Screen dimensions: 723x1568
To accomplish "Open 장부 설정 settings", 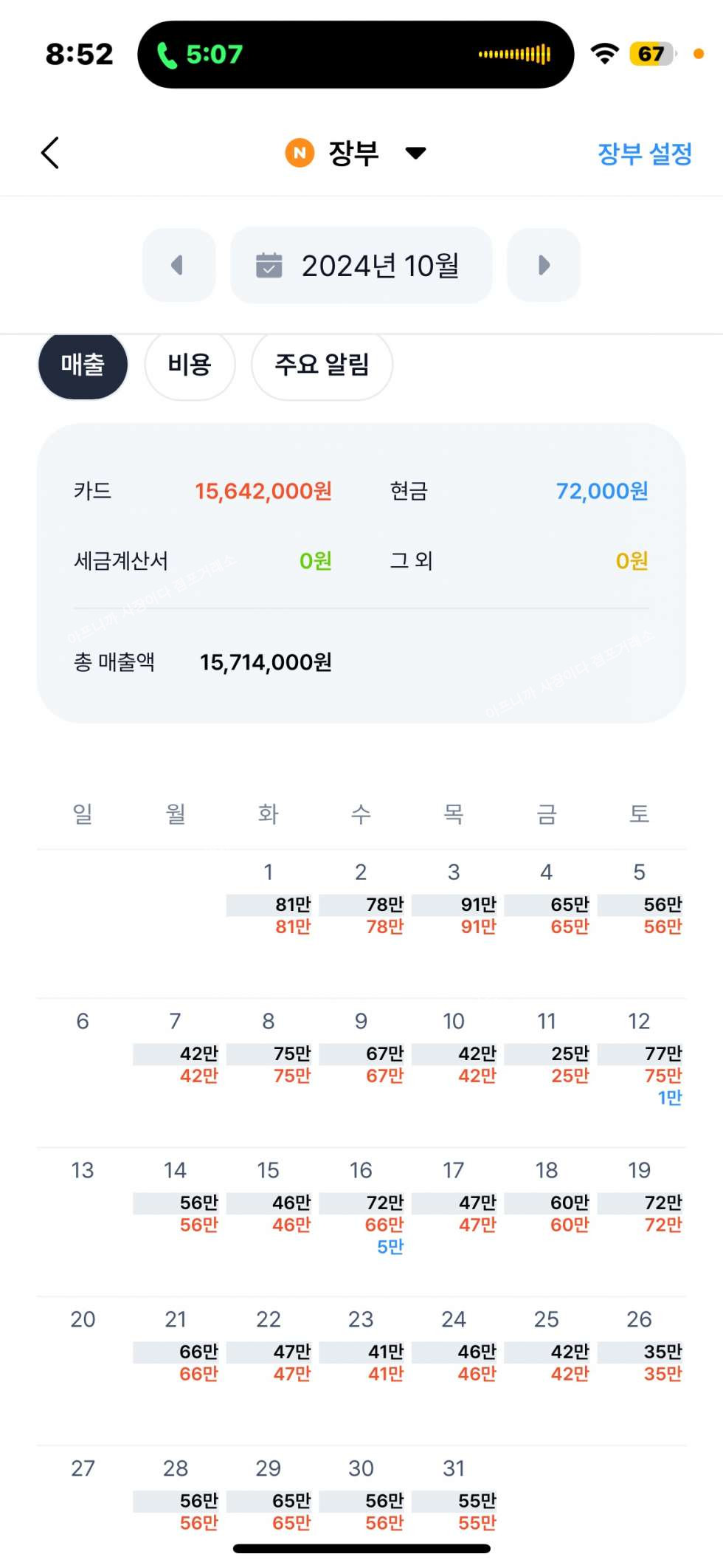I will pos(644,154).
